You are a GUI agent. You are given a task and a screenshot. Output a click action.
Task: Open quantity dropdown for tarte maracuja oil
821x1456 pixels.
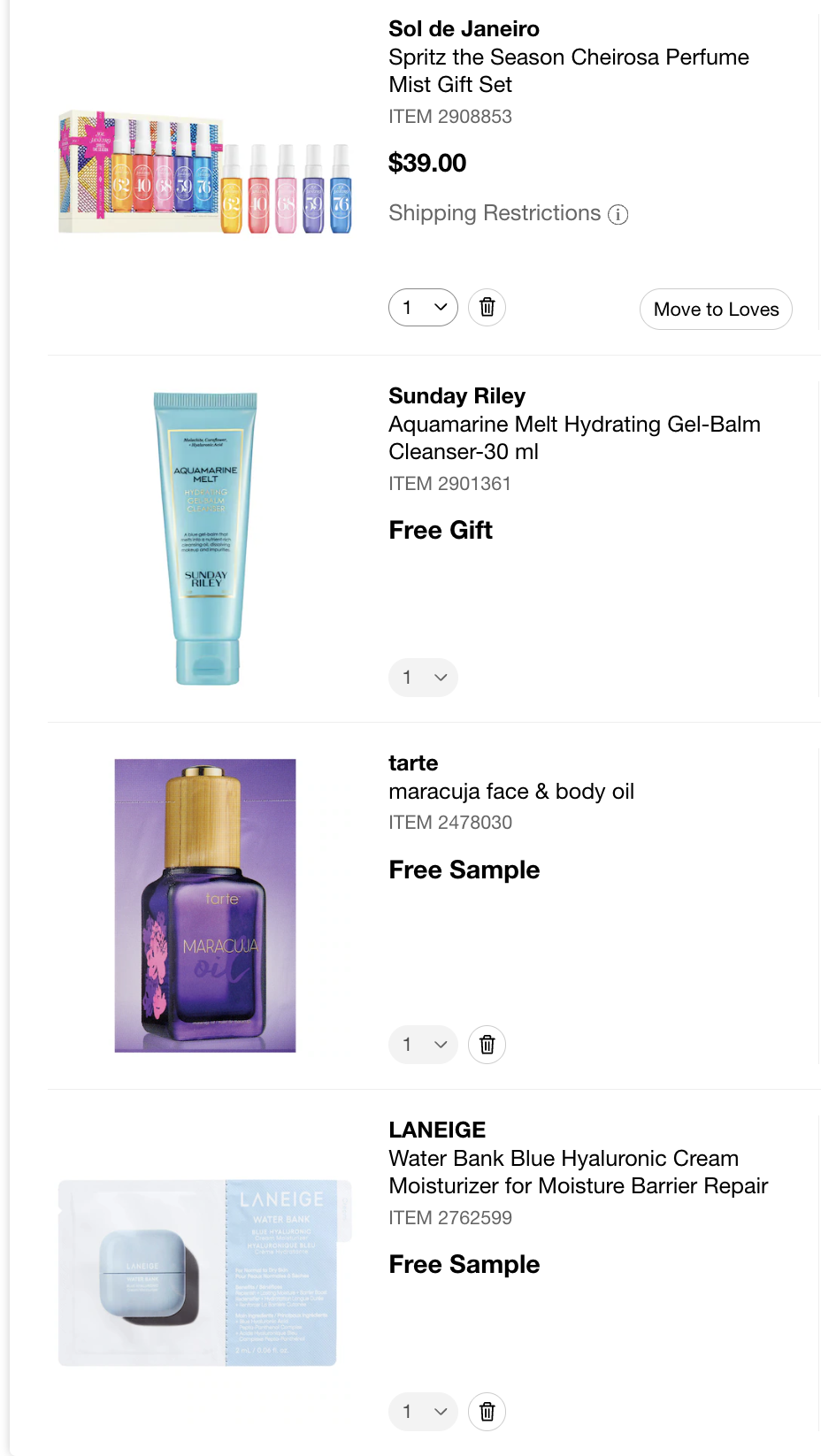[x=423, y=1045]
